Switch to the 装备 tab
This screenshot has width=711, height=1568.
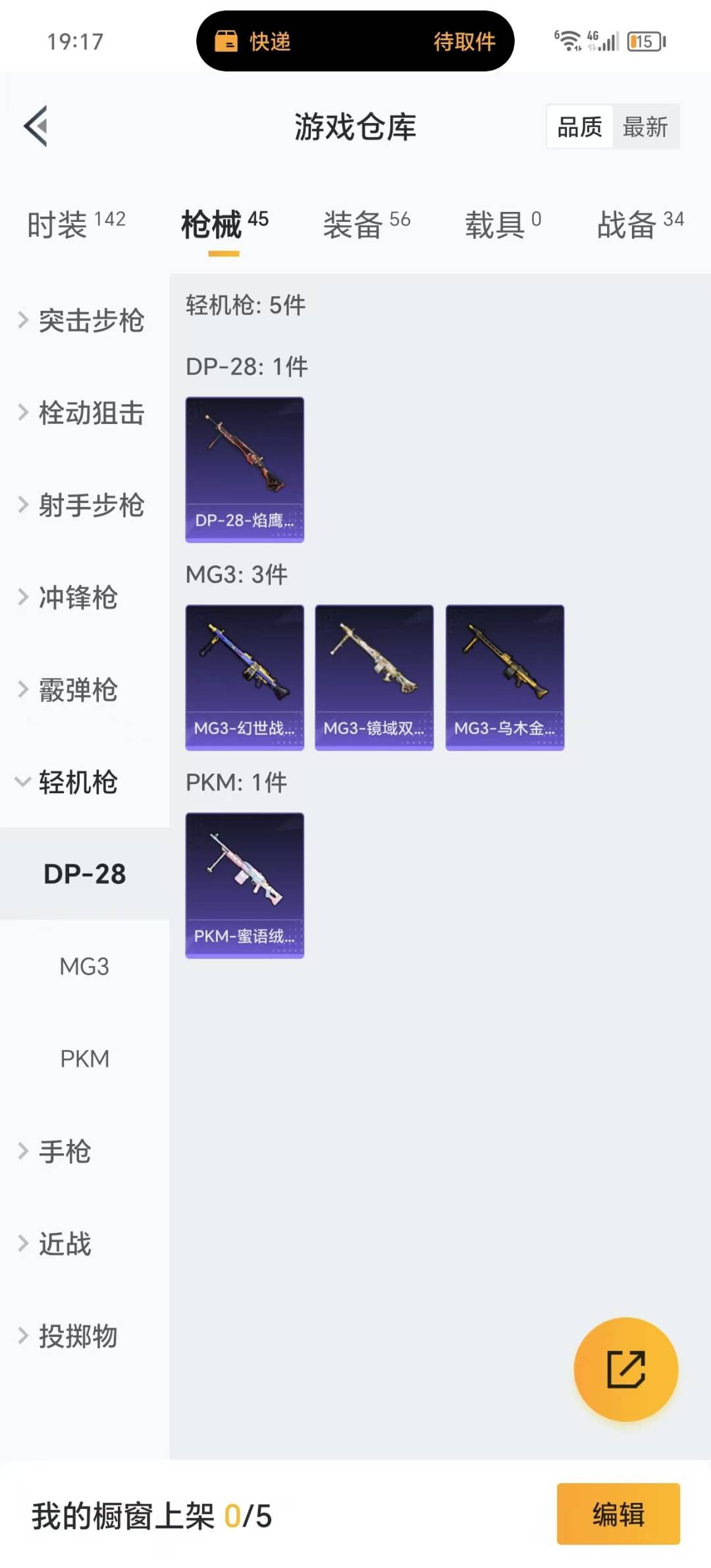coord(366,224)
